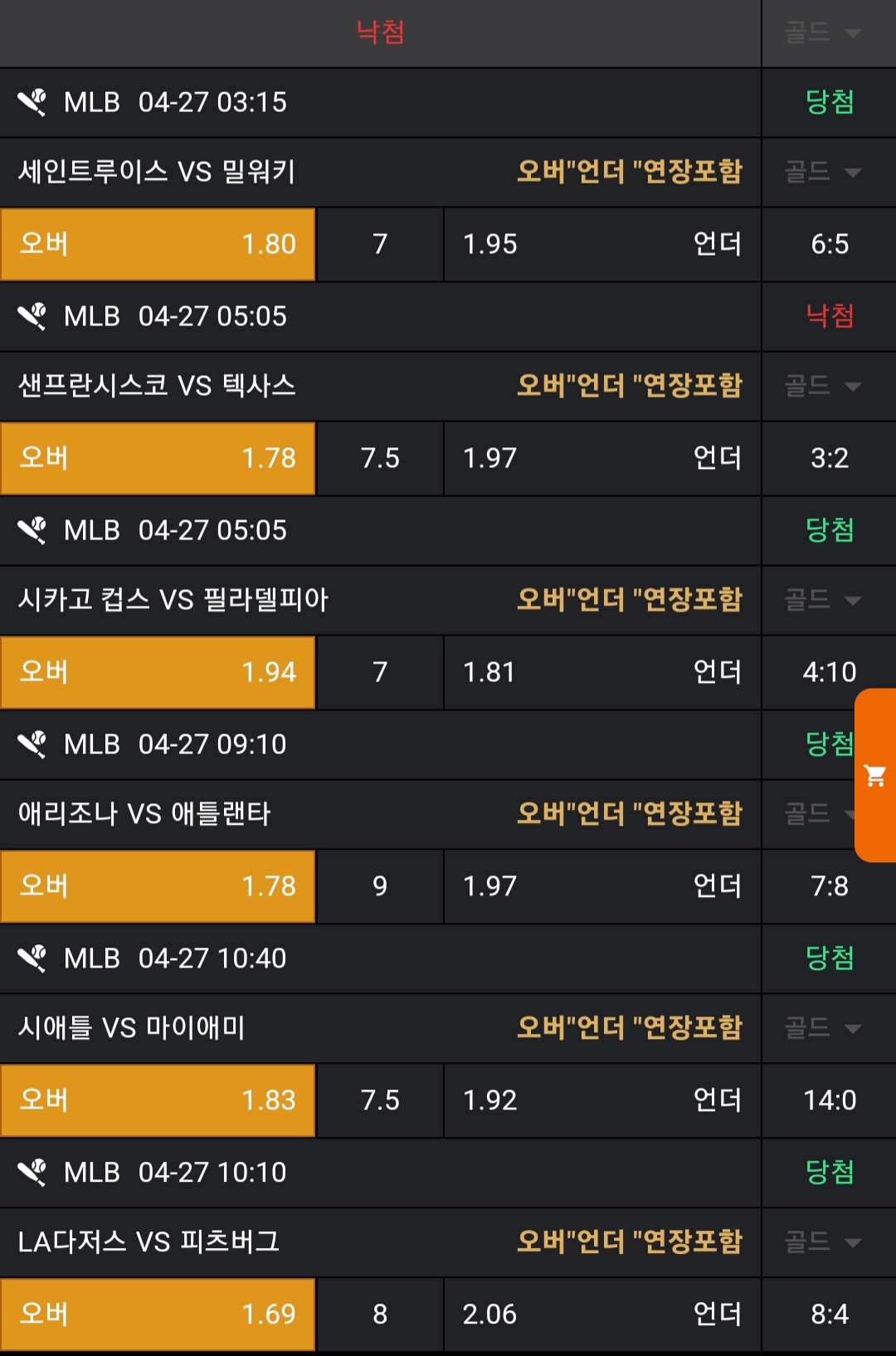The width and height of the screenshot is (896, 1356).
Task: Select 언더 1.81 for 시카고 컵스 VS 필라델피아
Action: click(x=602, y=672)
